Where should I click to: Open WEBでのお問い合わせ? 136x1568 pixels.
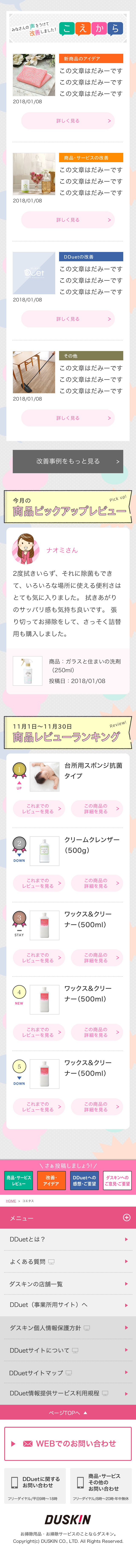pyautogui.click(x=68, y=1443)
